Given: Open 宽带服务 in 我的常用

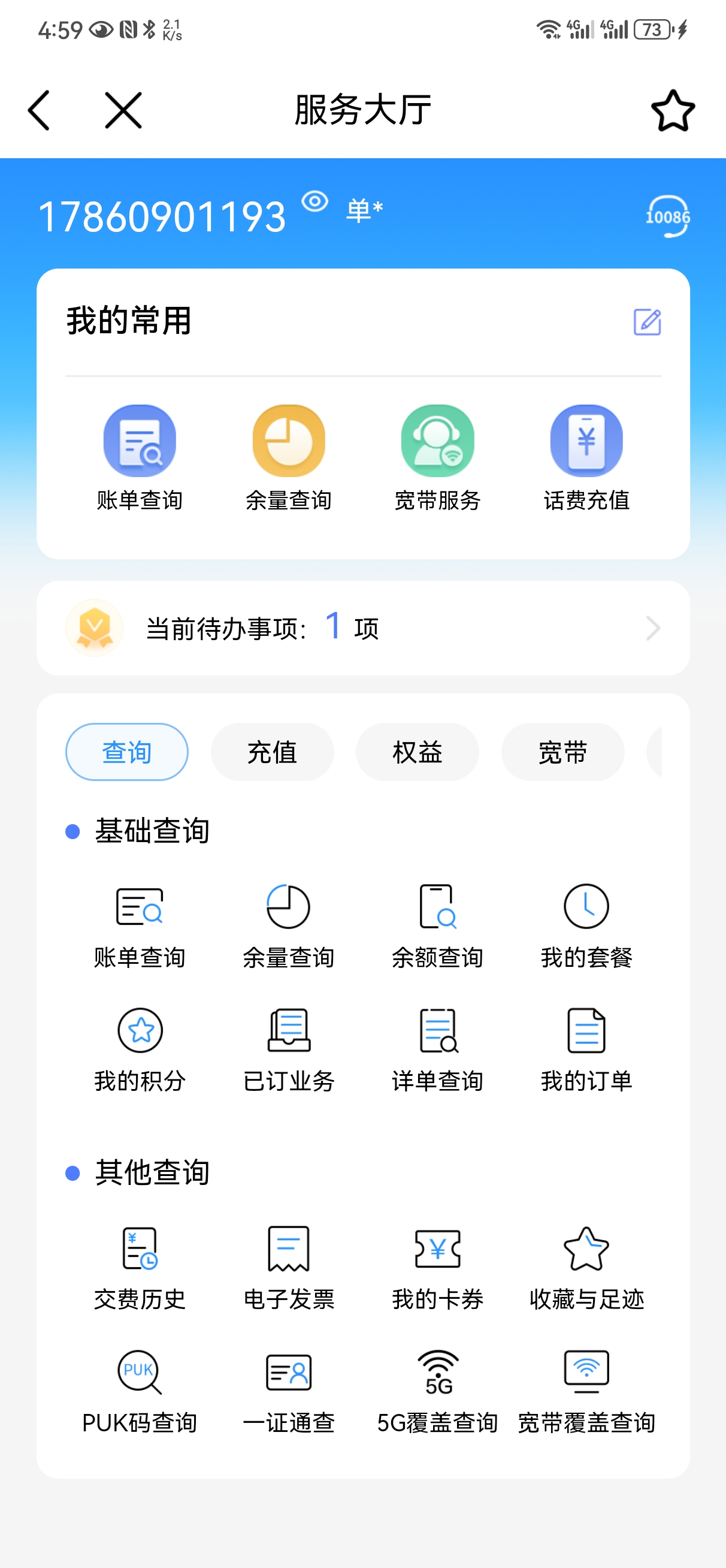Looking at the screenshot, I should 437,459.
